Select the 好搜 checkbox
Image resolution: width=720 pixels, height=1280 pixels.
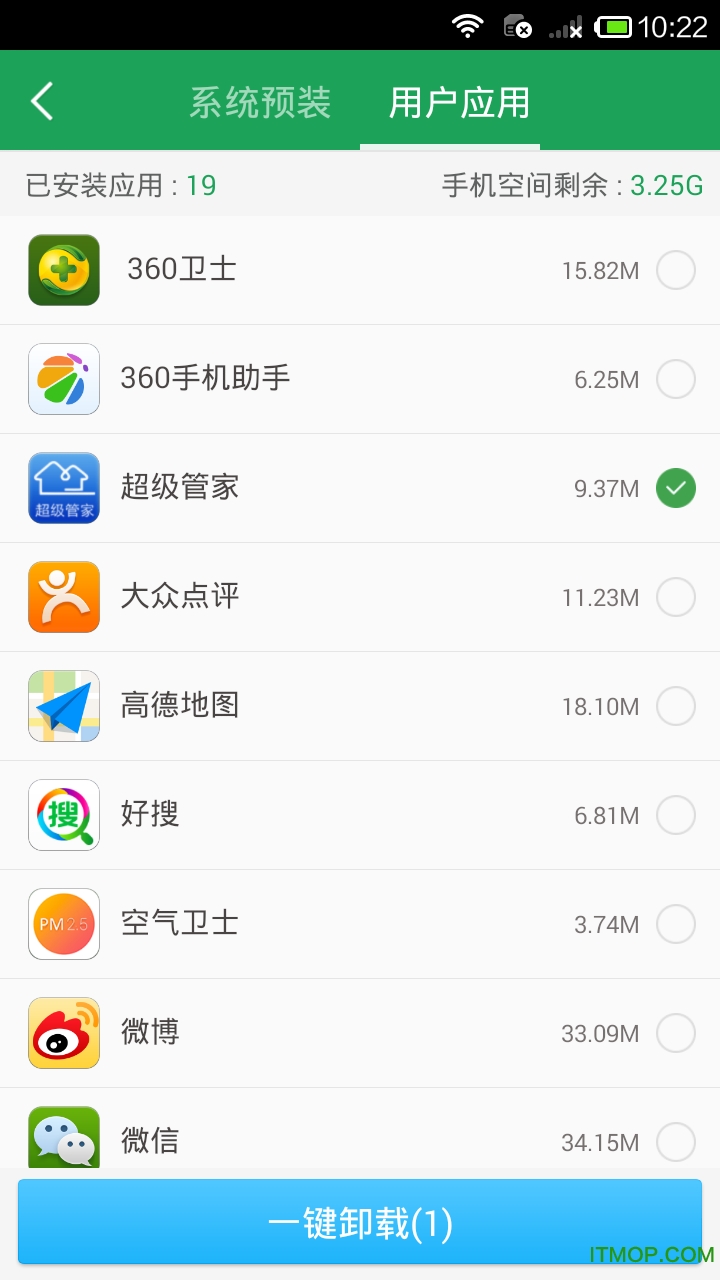coord(675,815)
